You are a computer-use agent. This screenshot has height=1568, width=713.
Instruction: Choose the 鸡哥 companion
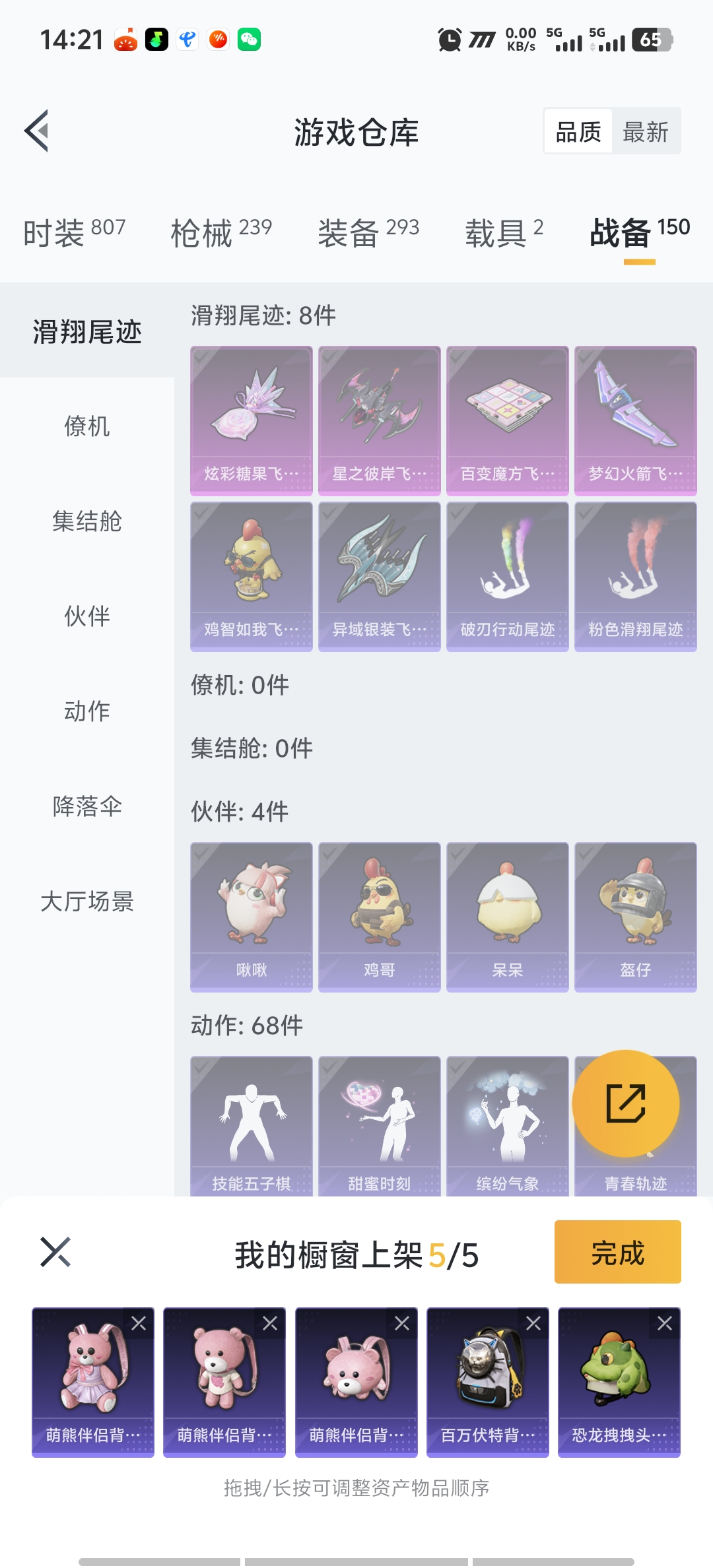click(379, 917)
